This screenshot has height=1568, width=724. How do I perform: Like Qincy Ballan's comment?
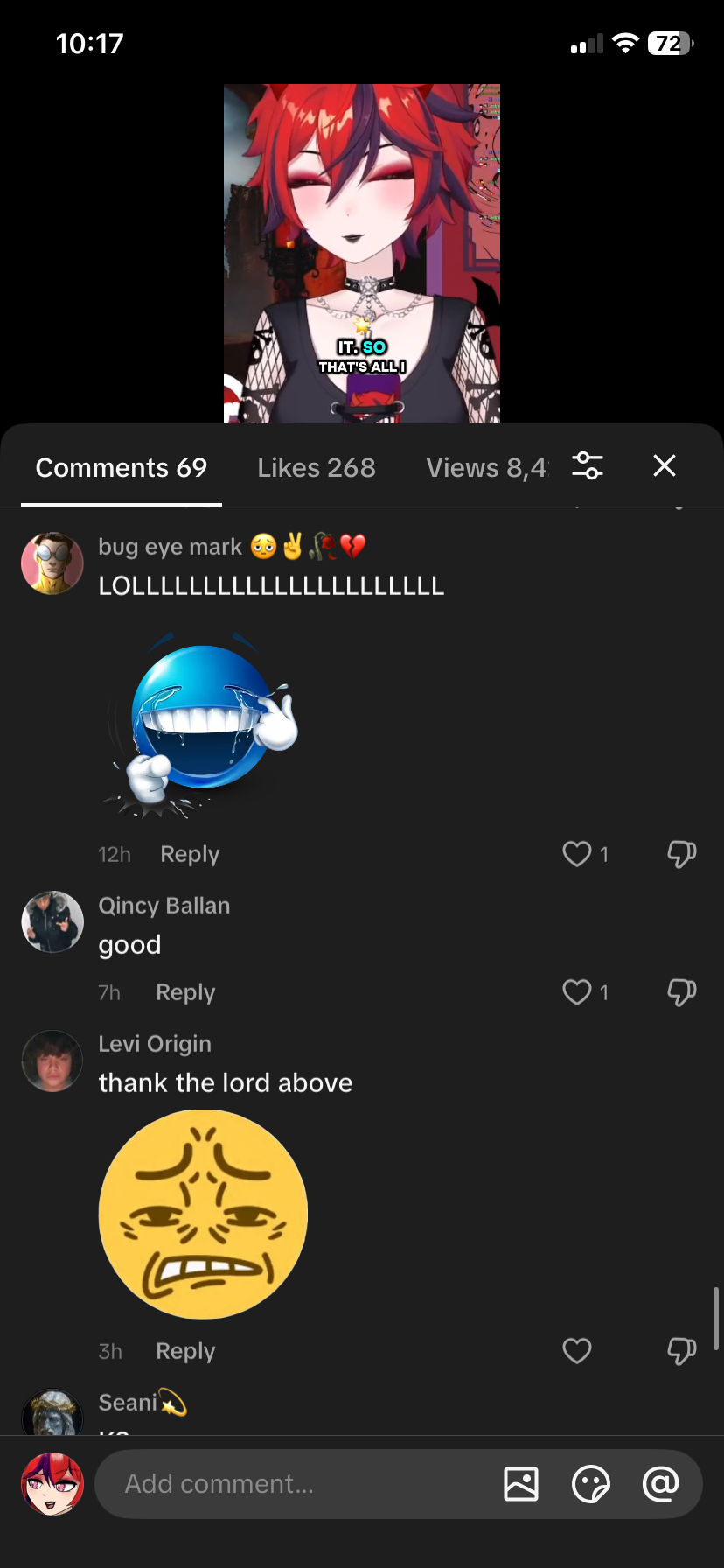click(577, 991)
